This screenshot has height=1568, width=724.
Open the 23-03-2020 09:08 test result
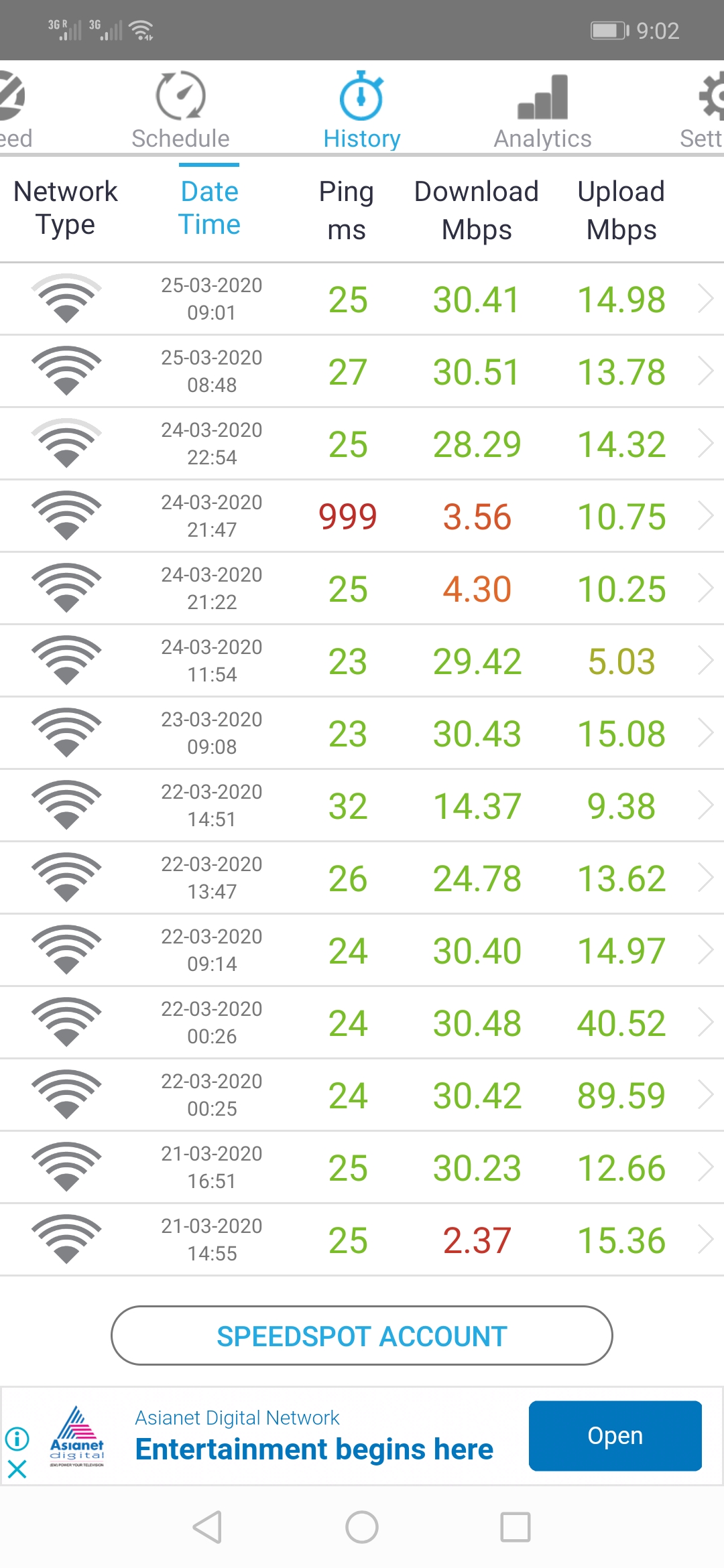coord(362,733)
